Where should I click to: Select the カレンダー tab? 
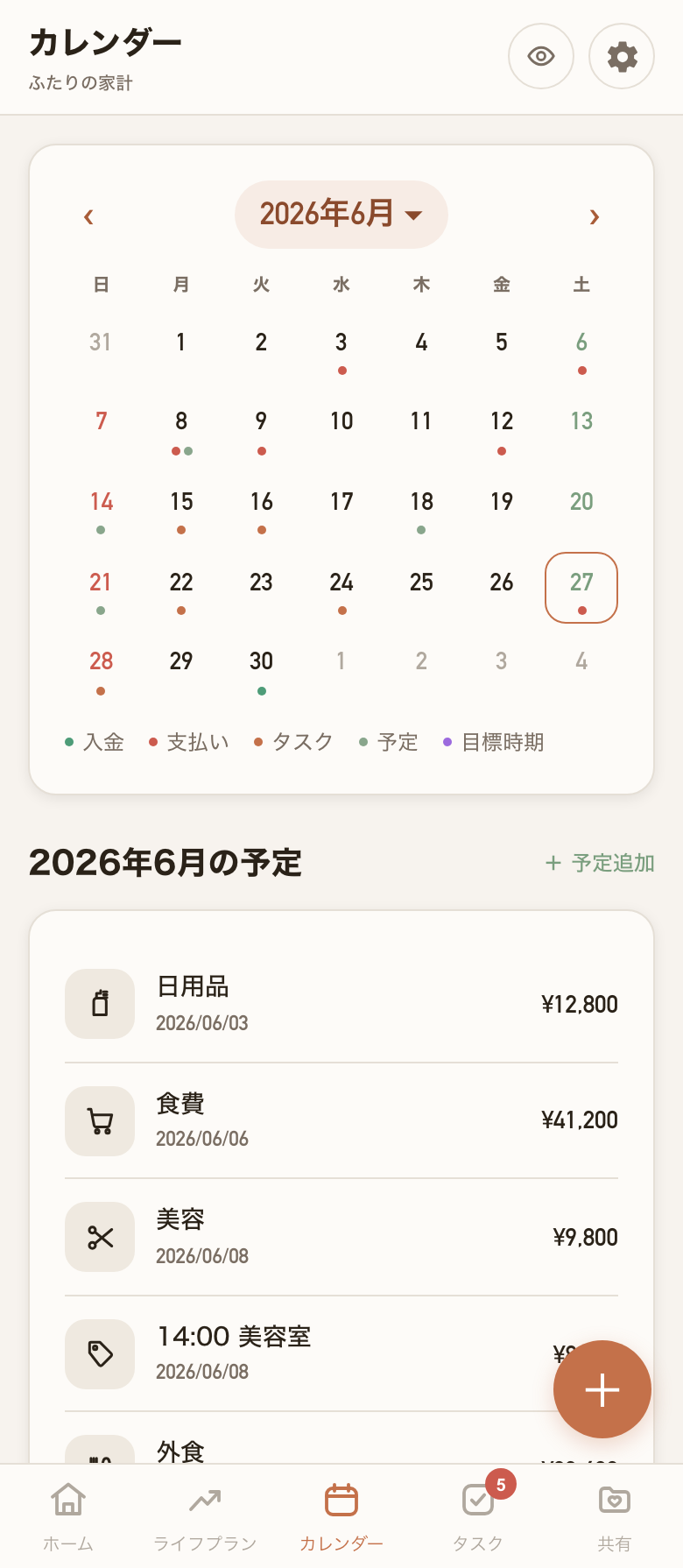341,1516
